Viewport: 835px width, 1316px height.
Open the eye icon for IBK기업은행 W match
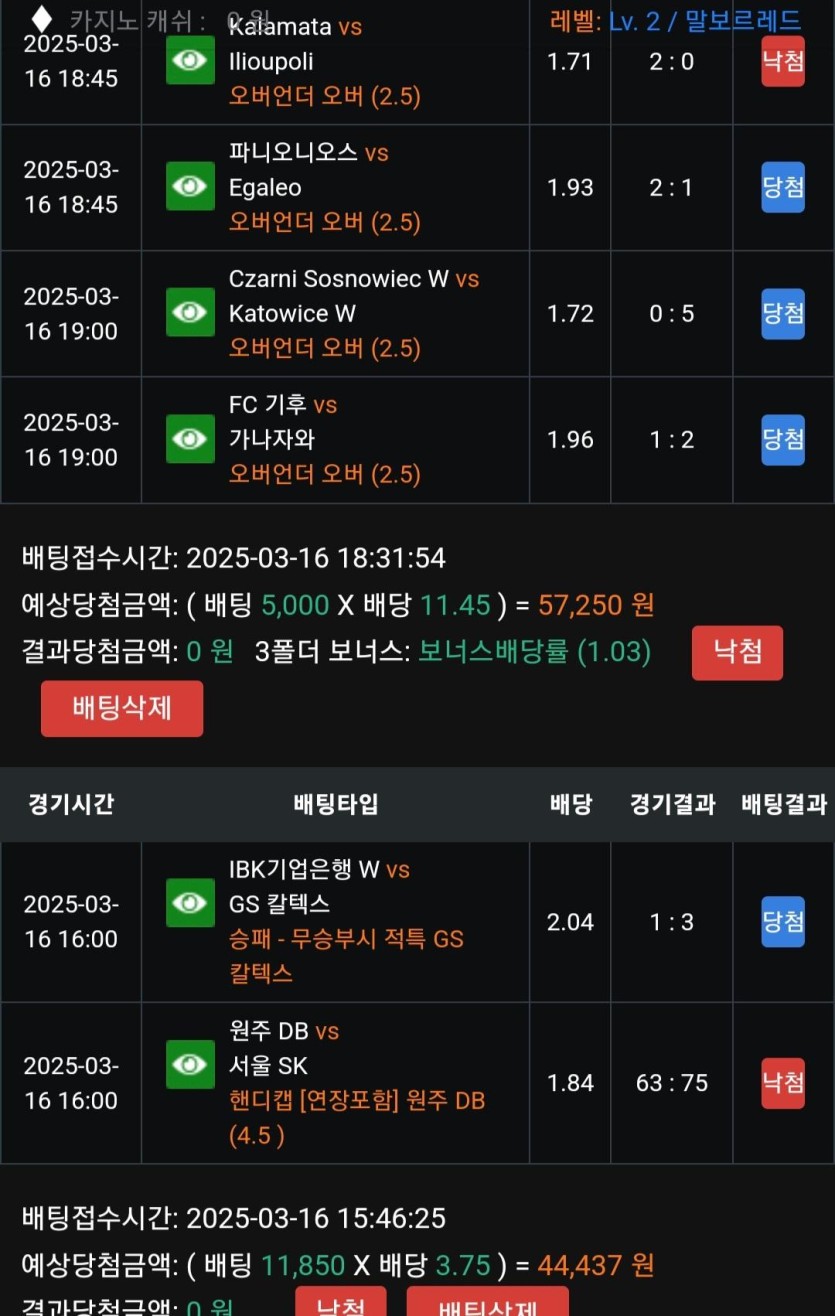point(190,903)
